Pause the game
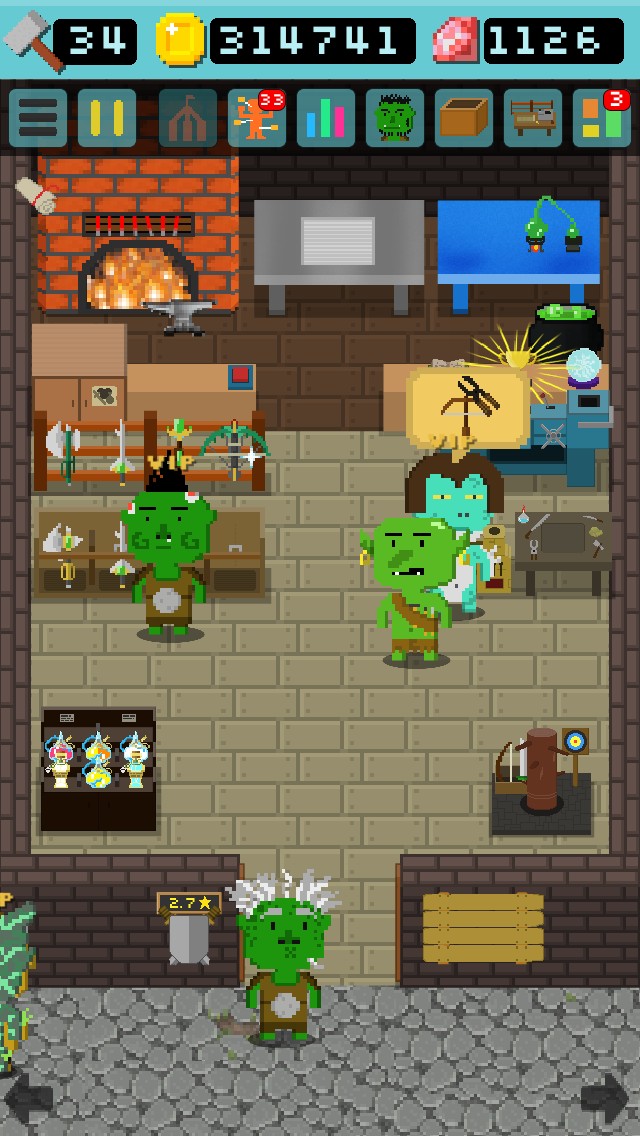This screenshot has height=1136, width=640. [x=107, y=118]
